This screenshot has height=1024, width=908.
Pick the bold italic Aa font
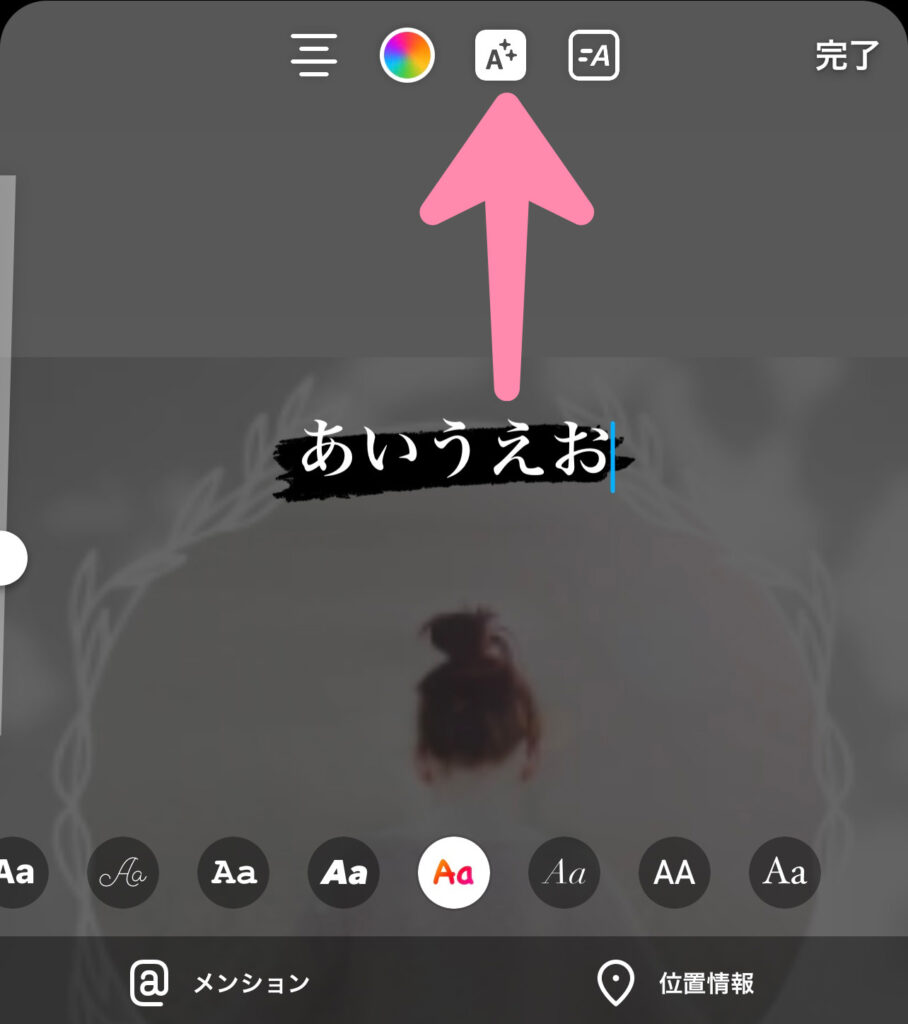click(x=343, y=873)
